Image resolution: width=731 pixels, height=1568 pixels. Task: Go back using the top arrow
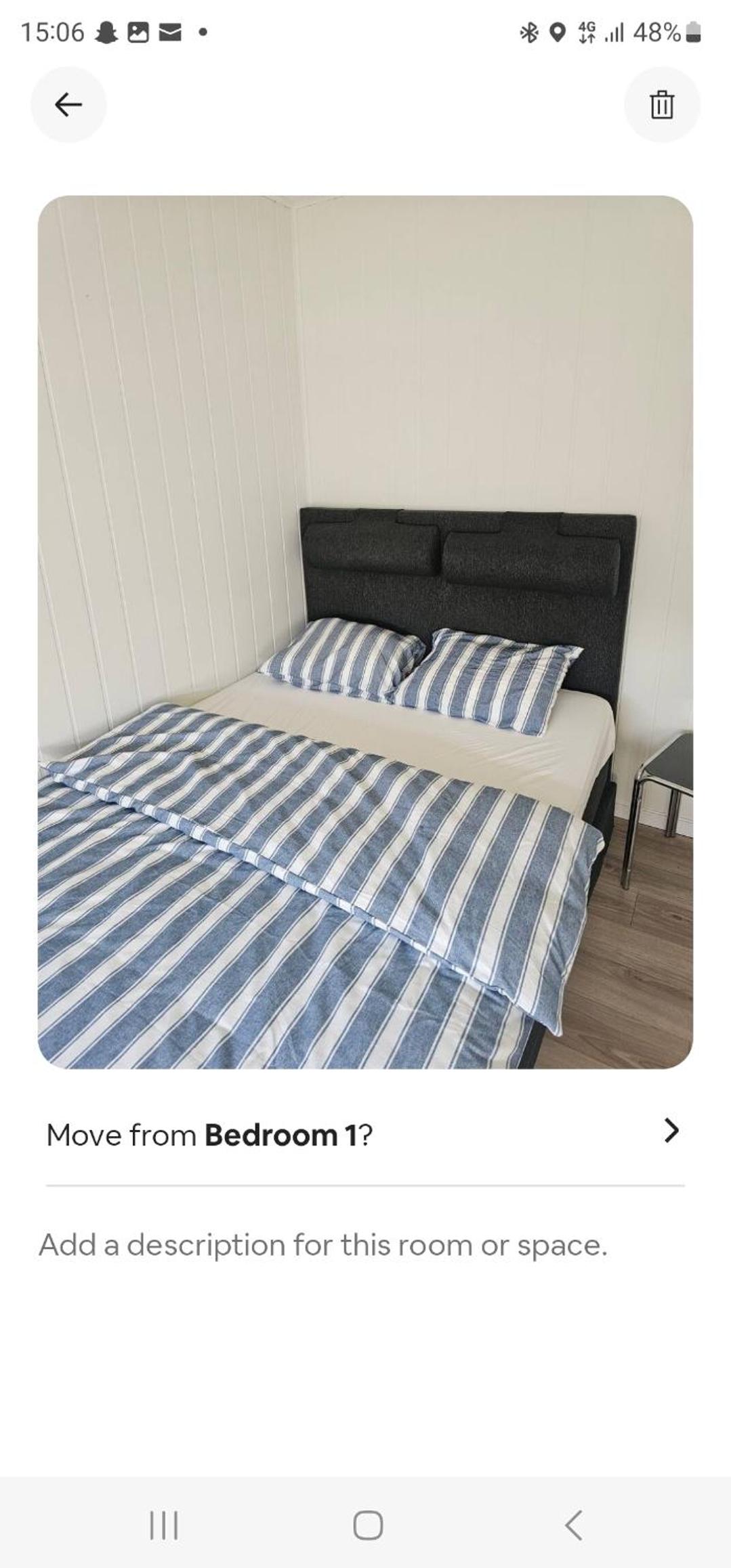68,105
